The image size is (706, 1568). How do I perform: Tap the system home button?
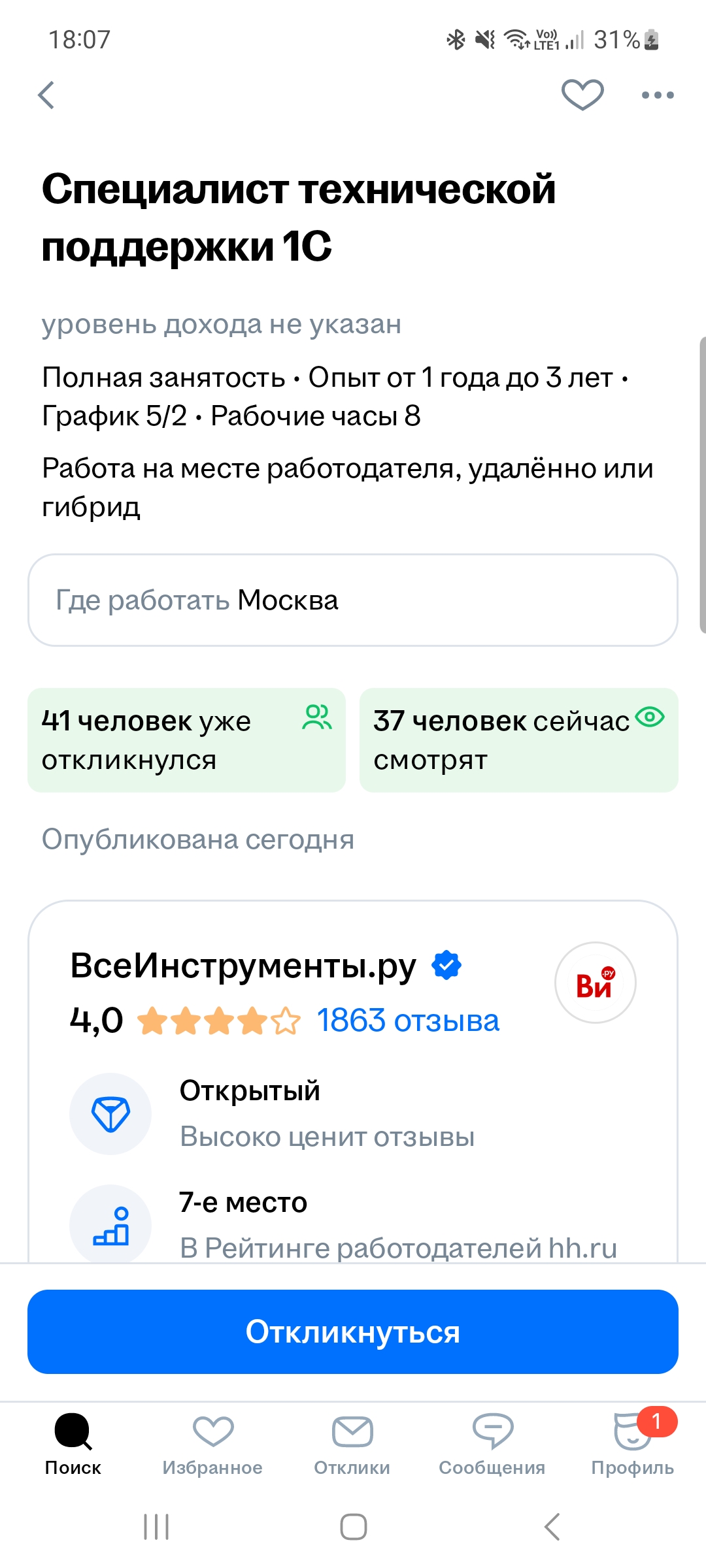[353, 1527]
